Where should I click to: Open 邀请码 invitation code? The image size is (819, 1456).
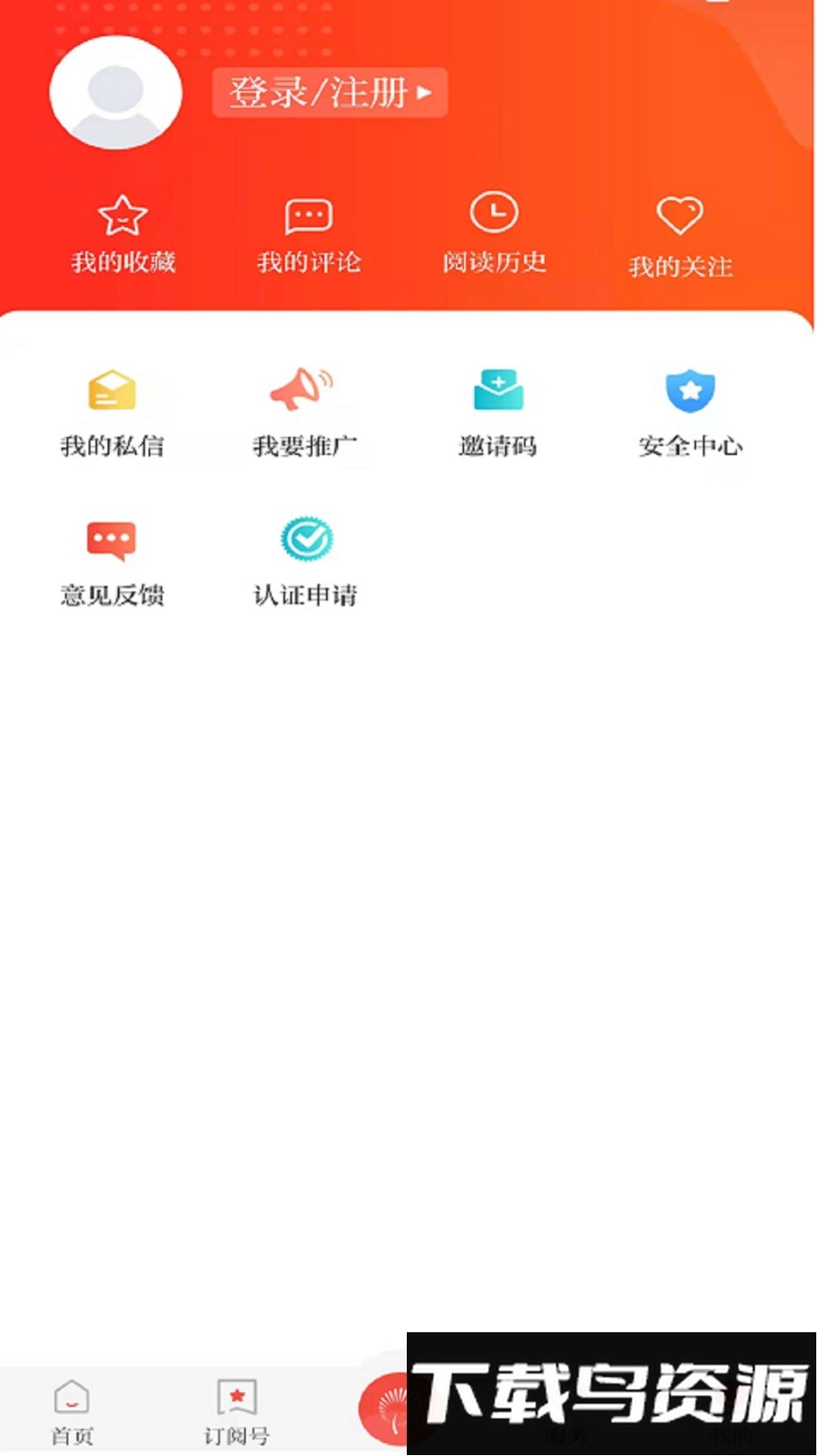(x=498, y=411)
